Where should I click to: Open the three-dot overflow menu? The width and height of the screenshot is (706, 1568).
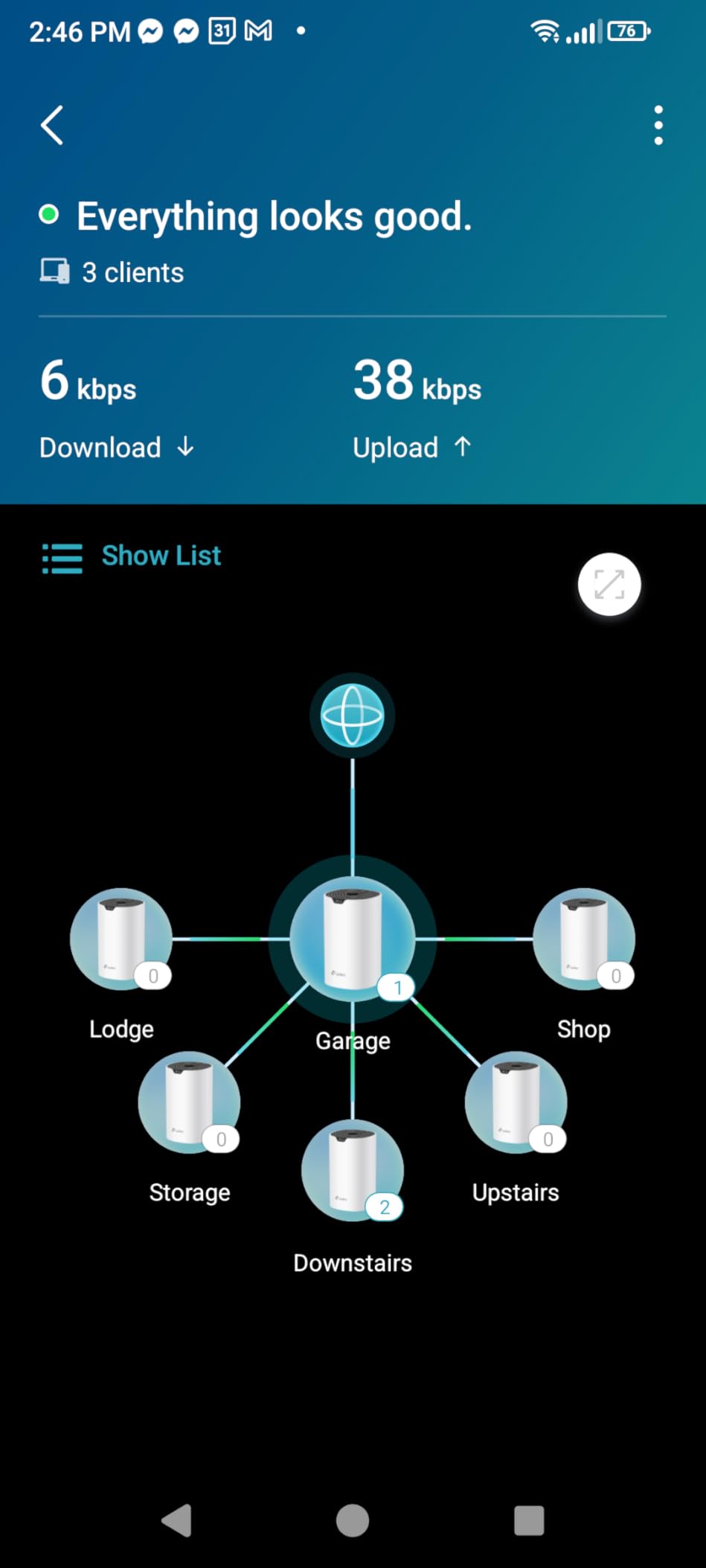click(x=658, y=125)
